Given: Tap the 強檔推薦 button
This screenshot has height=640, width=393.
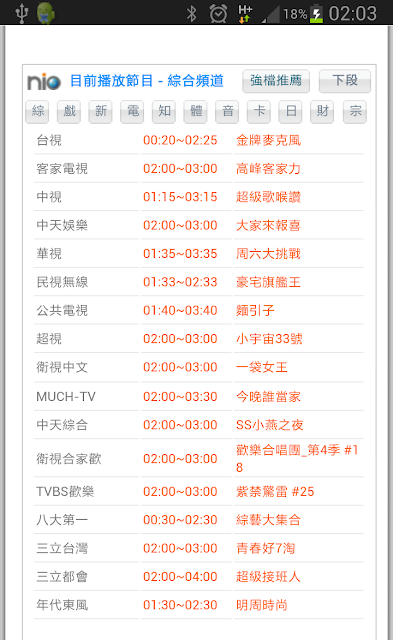Looking at the screenshot, I should [x=276, y=81].
